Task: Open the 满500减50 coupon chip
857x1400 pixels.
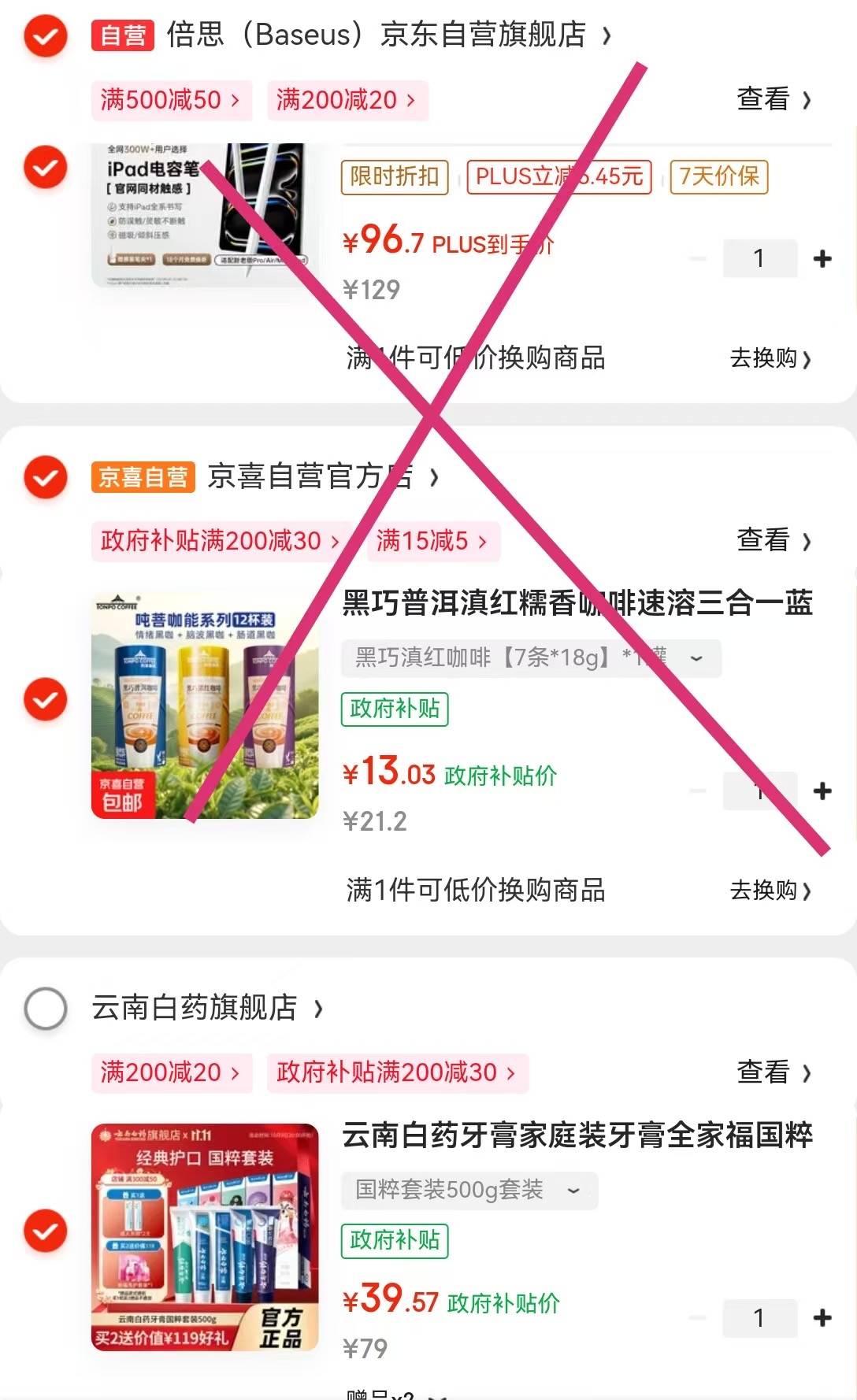Action: coord(171,100)
